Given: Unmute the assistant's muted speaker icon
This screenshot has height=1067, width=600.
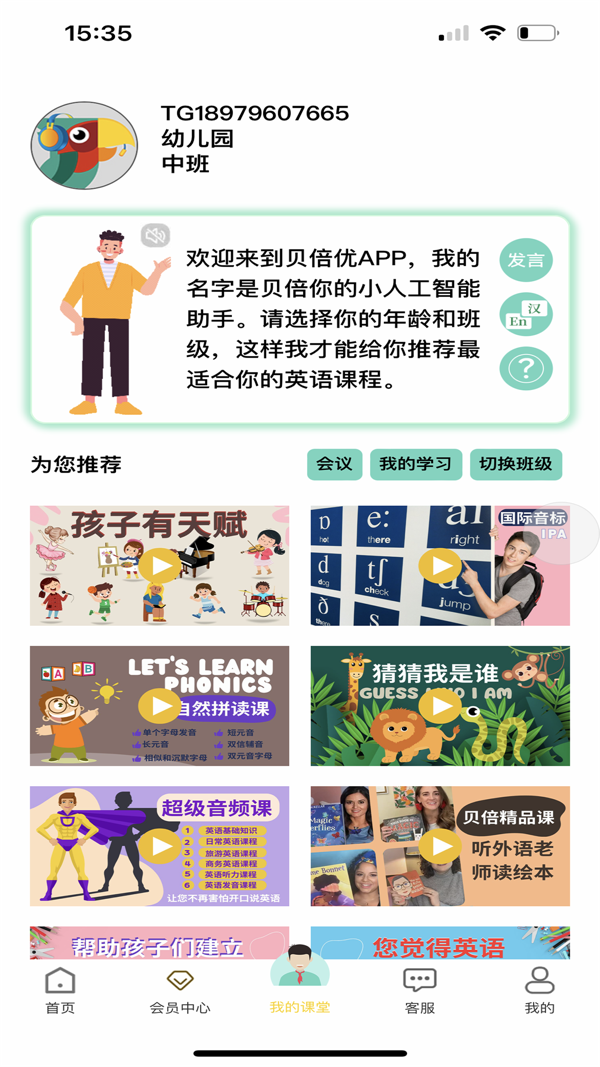Looking at the screenshot, I should click(x=155, y=236).
